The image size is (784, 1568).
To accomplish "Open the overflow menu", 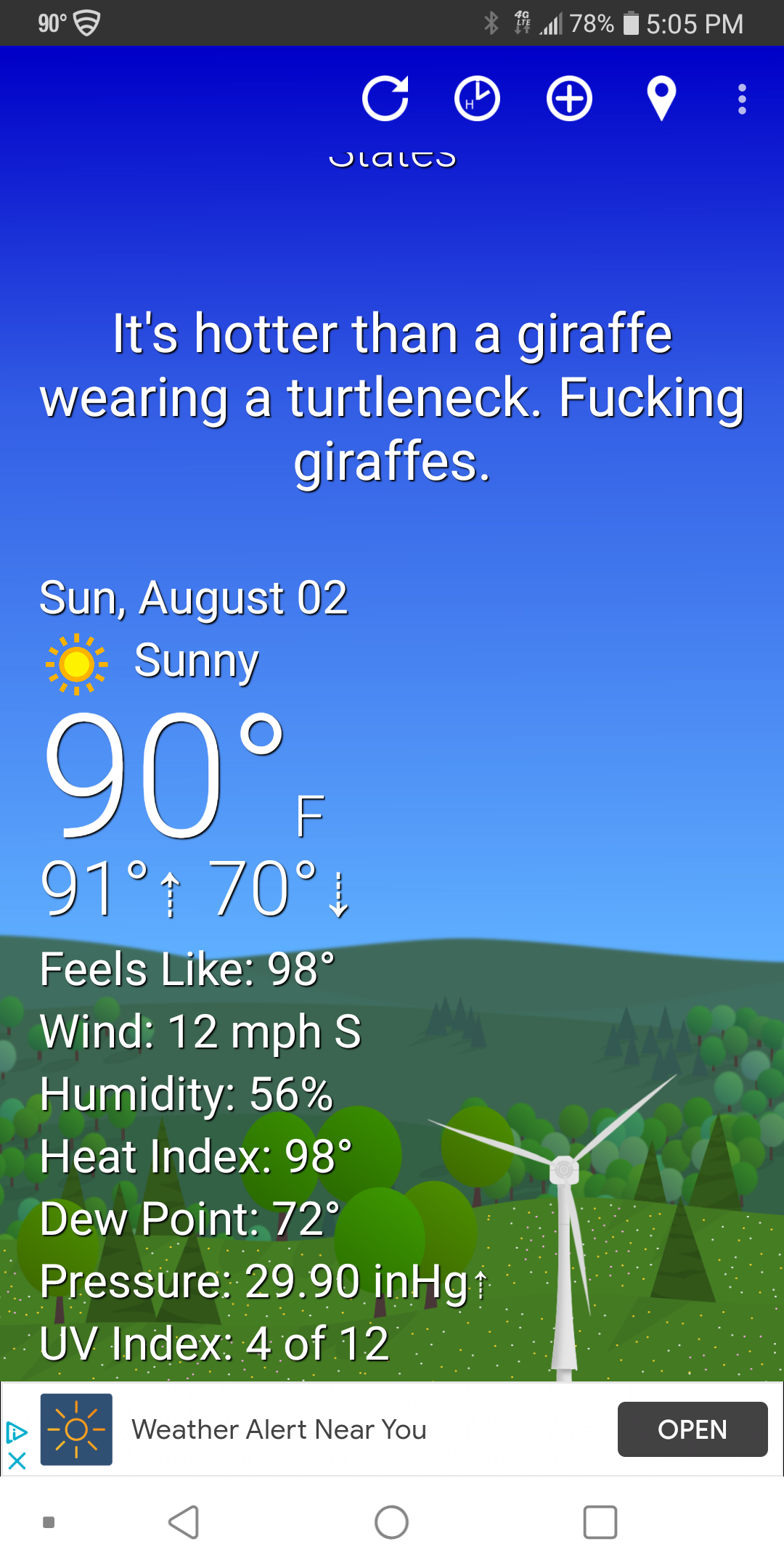I will pyautogui.click(x=741, y=99).
